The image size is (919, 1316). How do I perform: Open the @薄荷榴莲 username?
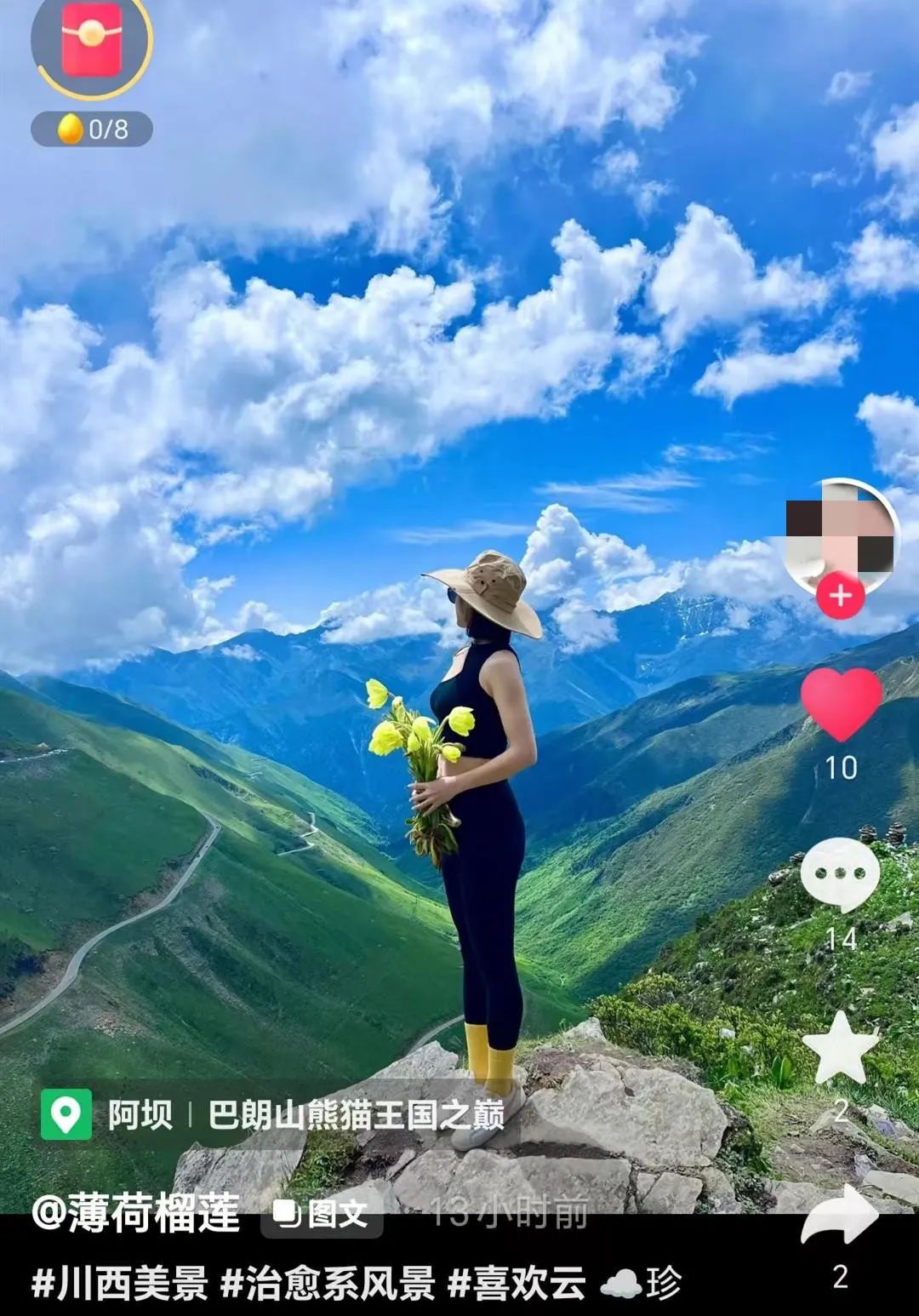coord(136,1213)
